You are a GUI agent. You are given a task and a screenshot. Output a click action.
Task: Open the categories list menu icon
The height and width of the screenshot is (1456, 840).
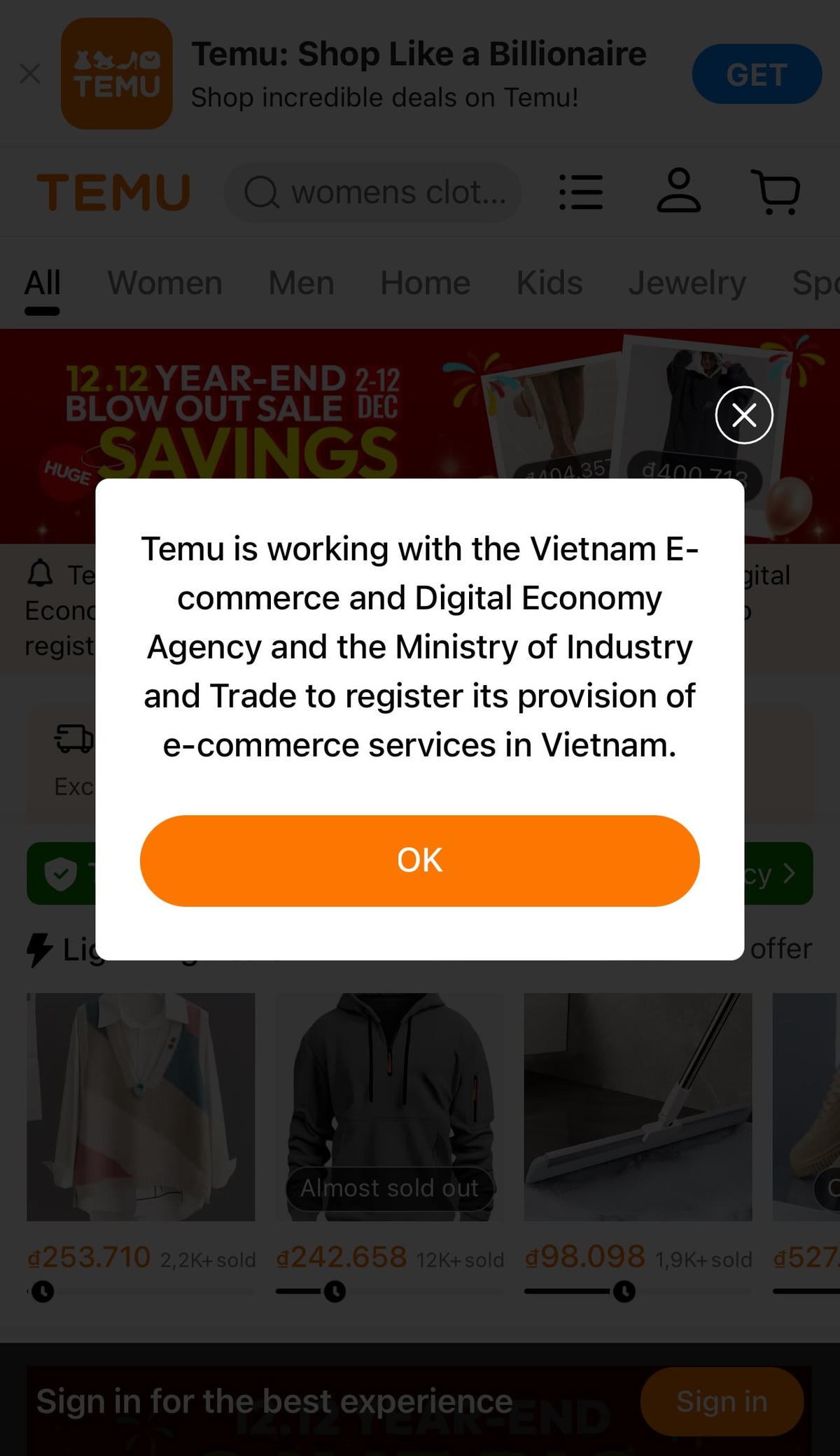point(581,192)
